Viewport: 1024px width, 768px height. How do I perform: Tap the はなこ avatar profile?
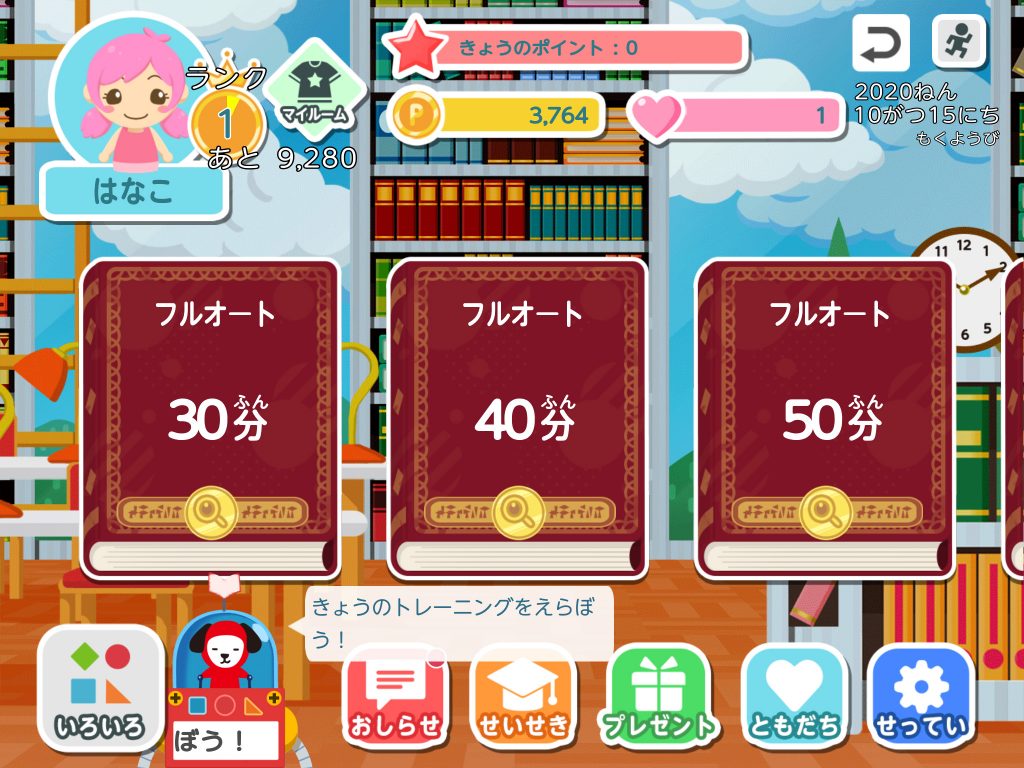coord(130,105)
